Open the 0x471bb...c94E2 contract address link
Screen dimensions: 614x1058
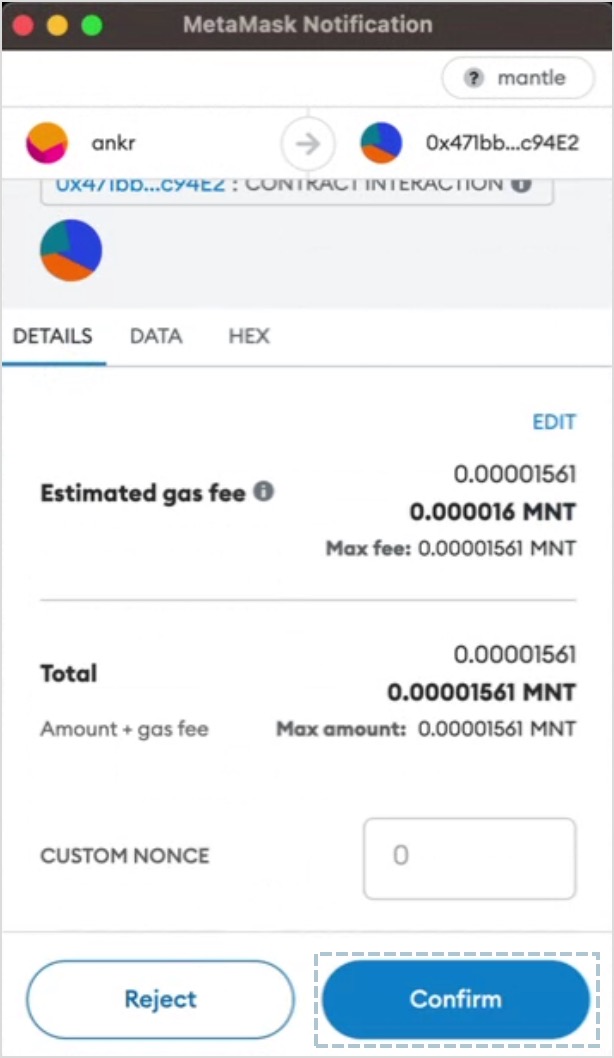tap(140, 185)
